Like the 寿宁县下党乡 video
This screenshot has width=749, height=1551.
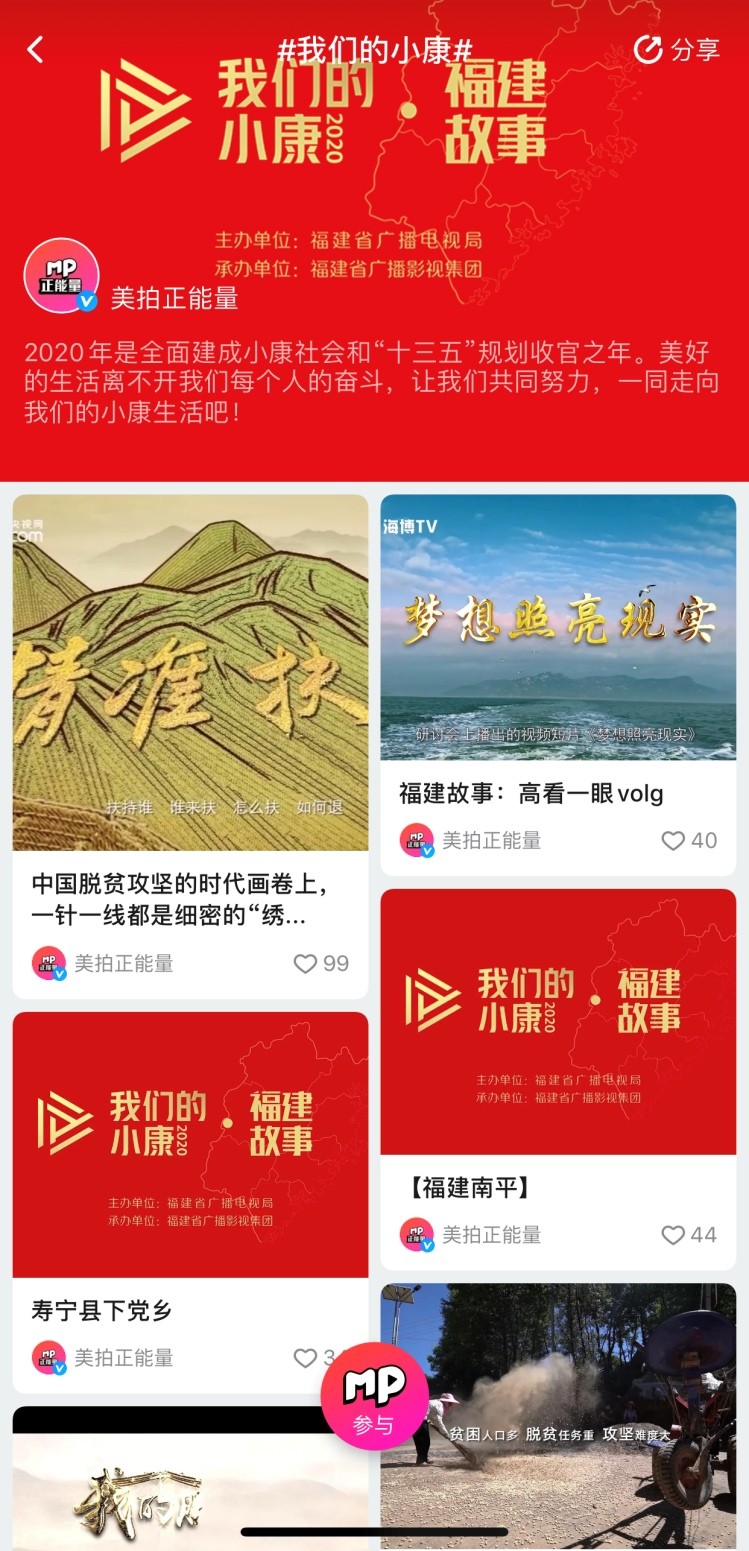(312, 1357)
